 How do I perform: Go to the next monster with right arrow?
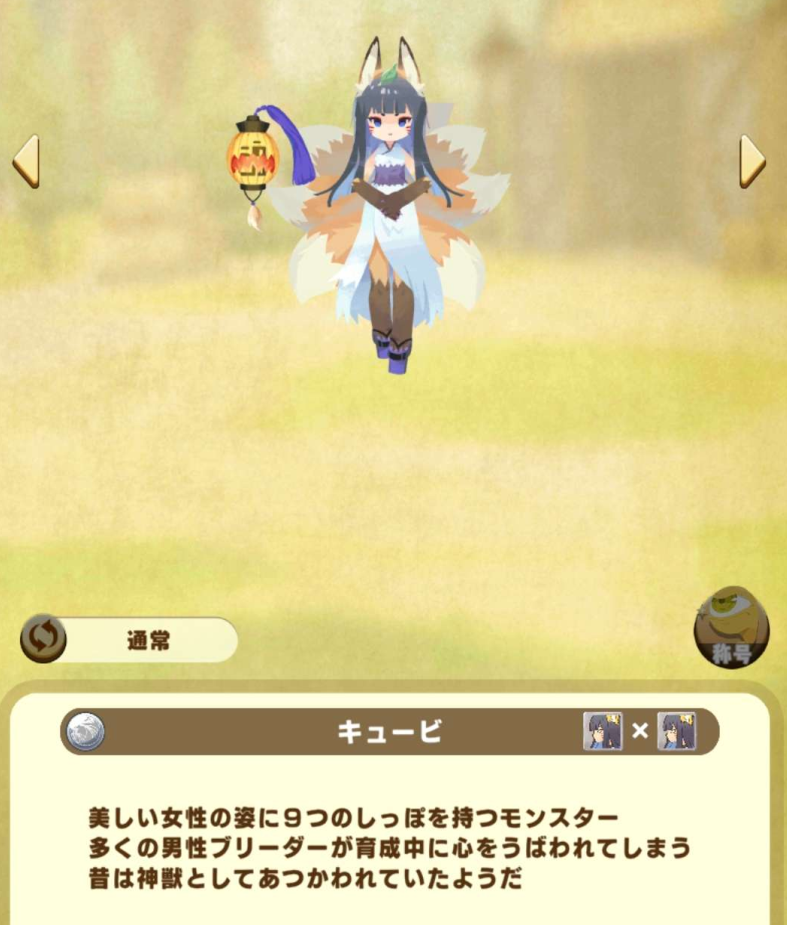(x=751, y=161)
